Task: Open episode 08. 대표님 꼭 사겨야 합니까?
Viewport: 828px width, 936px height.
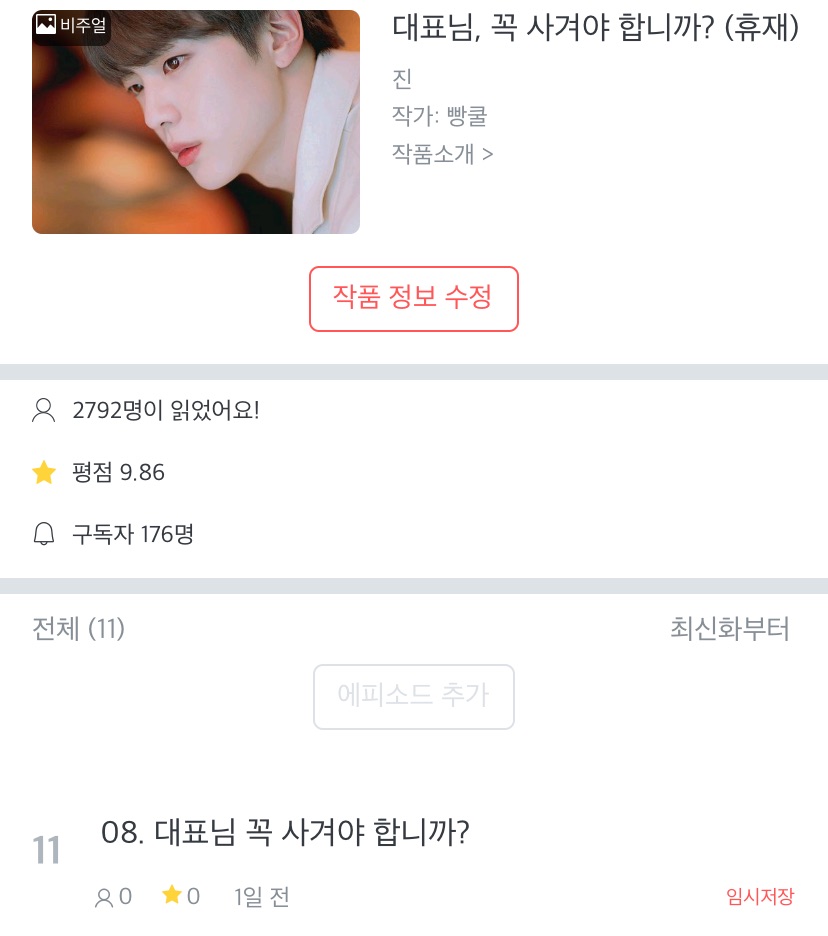Action: pos(285,833)
